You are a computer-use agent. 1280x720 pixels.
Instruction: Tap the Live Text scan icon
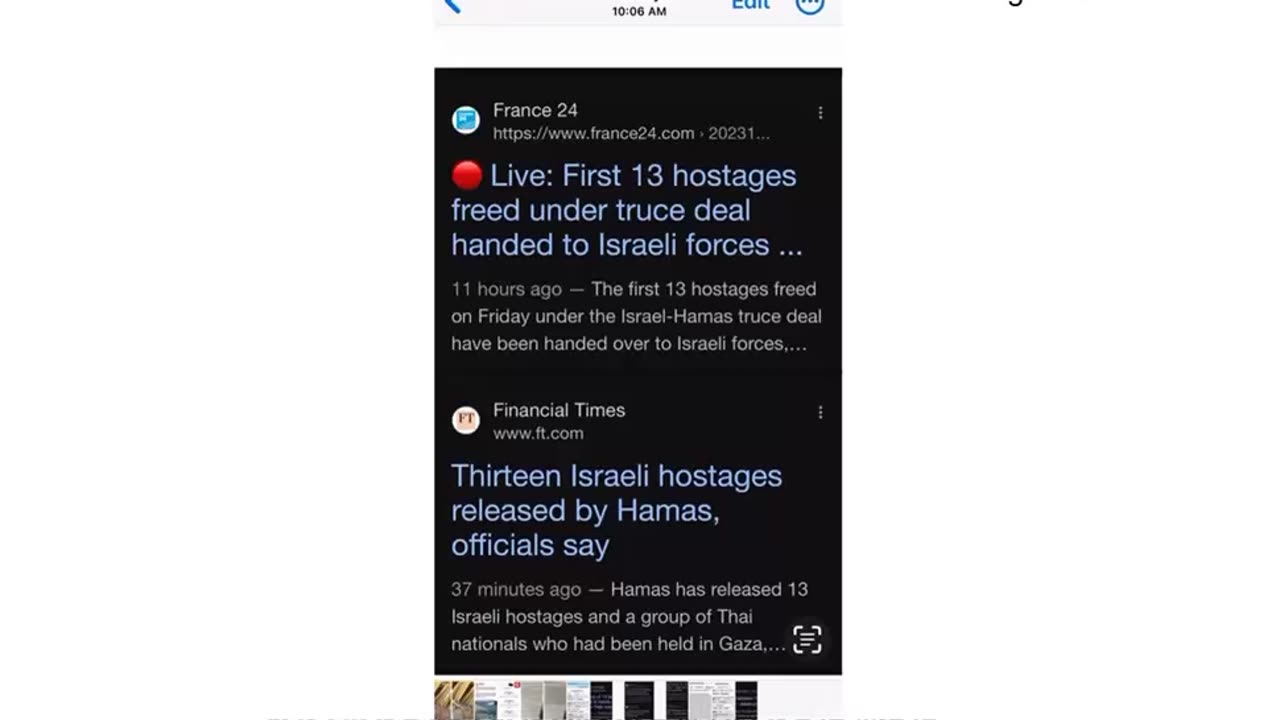pos(807,639)
